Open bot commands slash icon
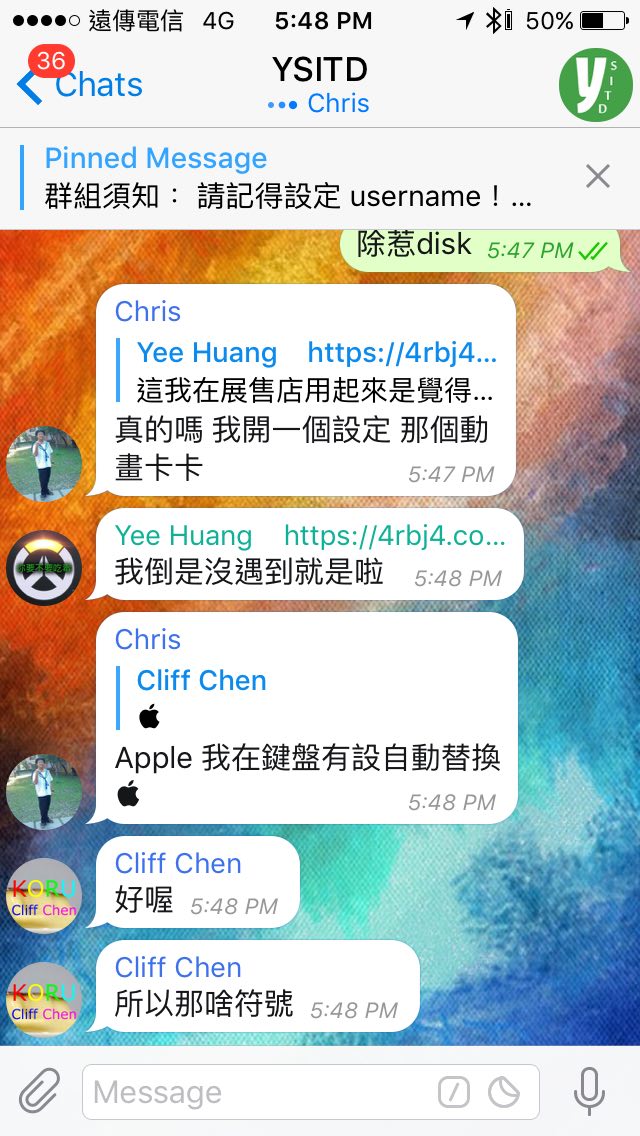The height and width of the screenshot is (1136, 640). [x=454, y=1092]
